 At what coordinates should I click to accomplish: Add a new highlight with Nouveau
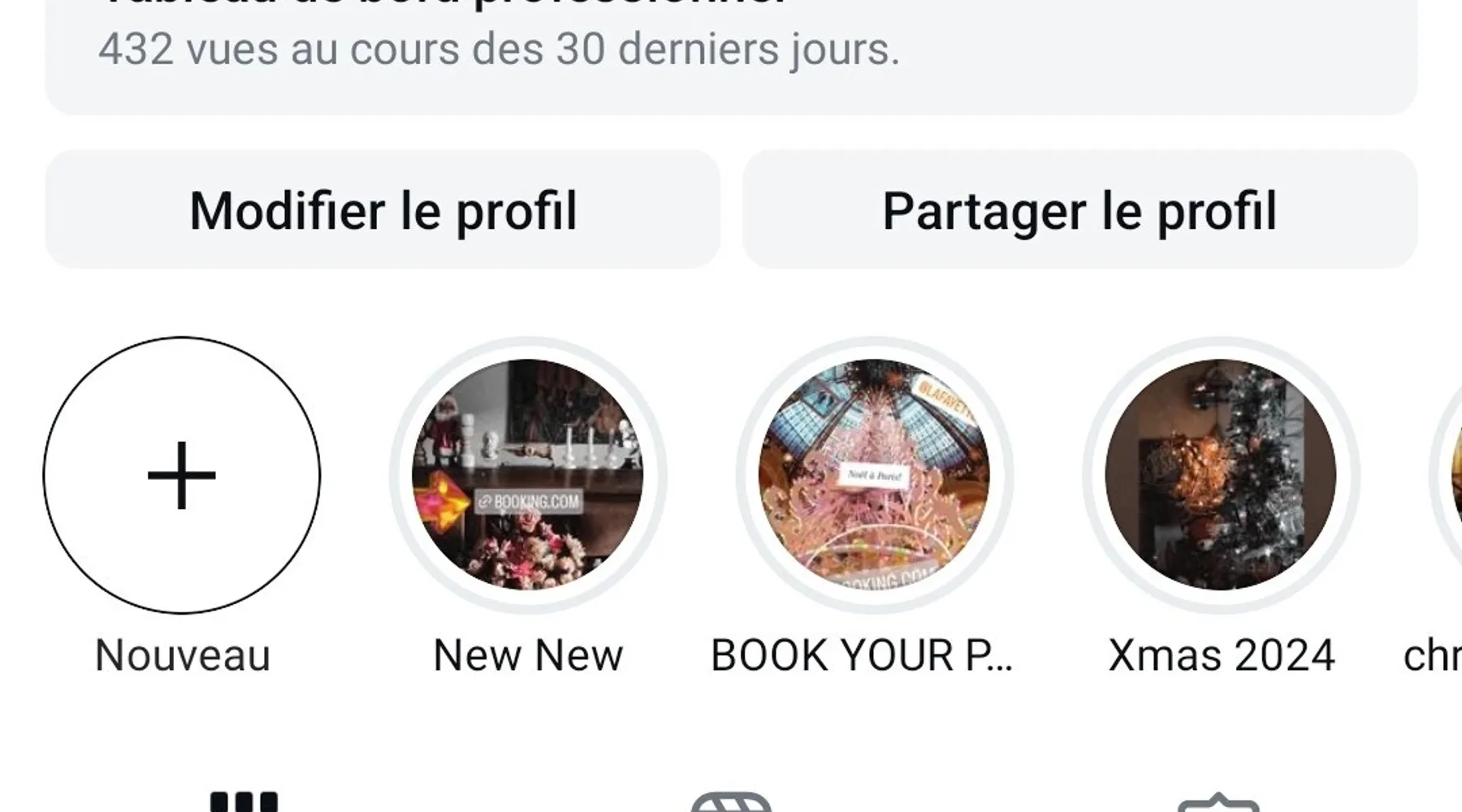pyautogui.click(x=182, y=476)
